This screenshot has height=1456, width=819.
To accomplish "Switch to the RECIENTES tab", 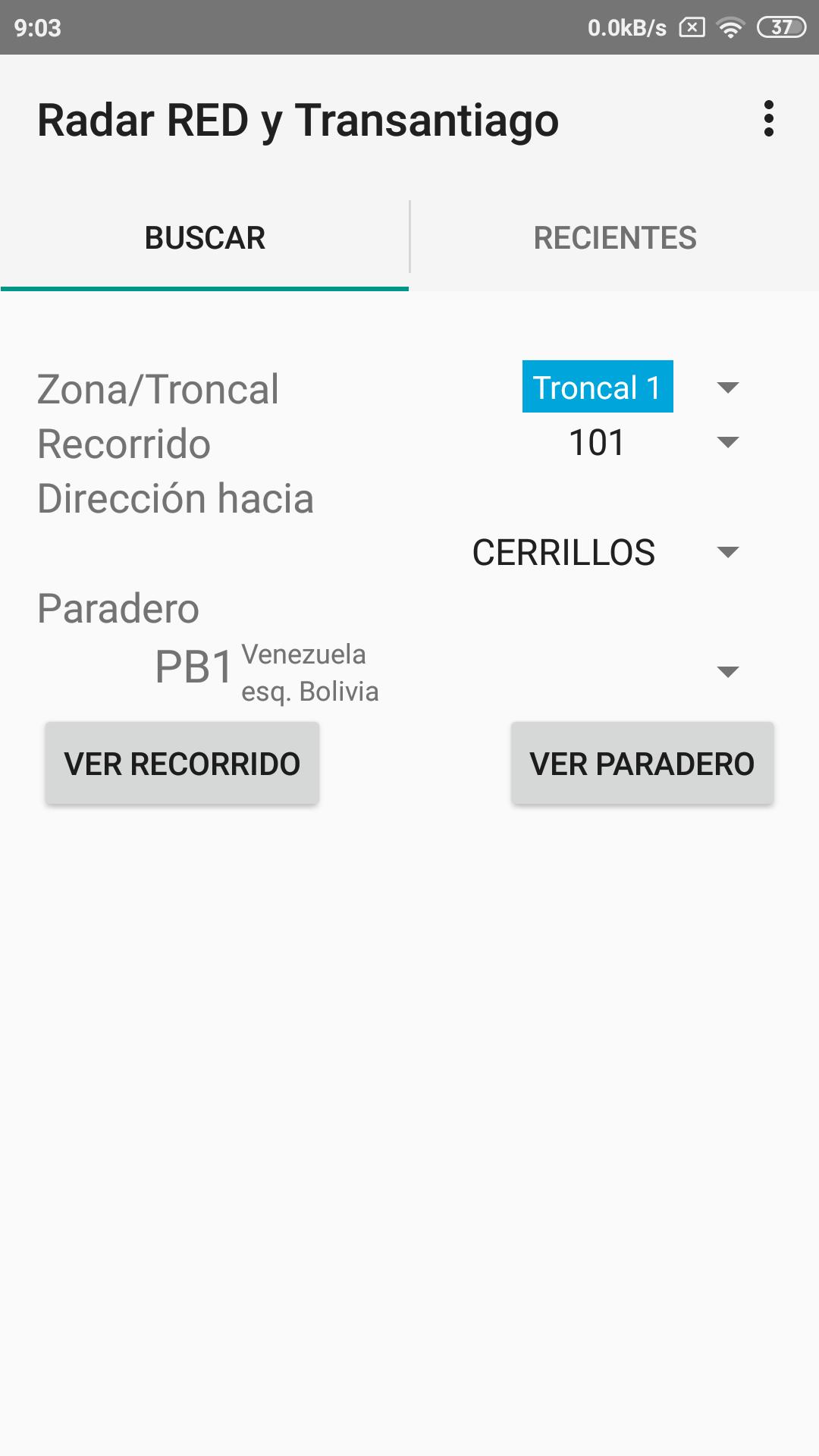I will 614,237.
